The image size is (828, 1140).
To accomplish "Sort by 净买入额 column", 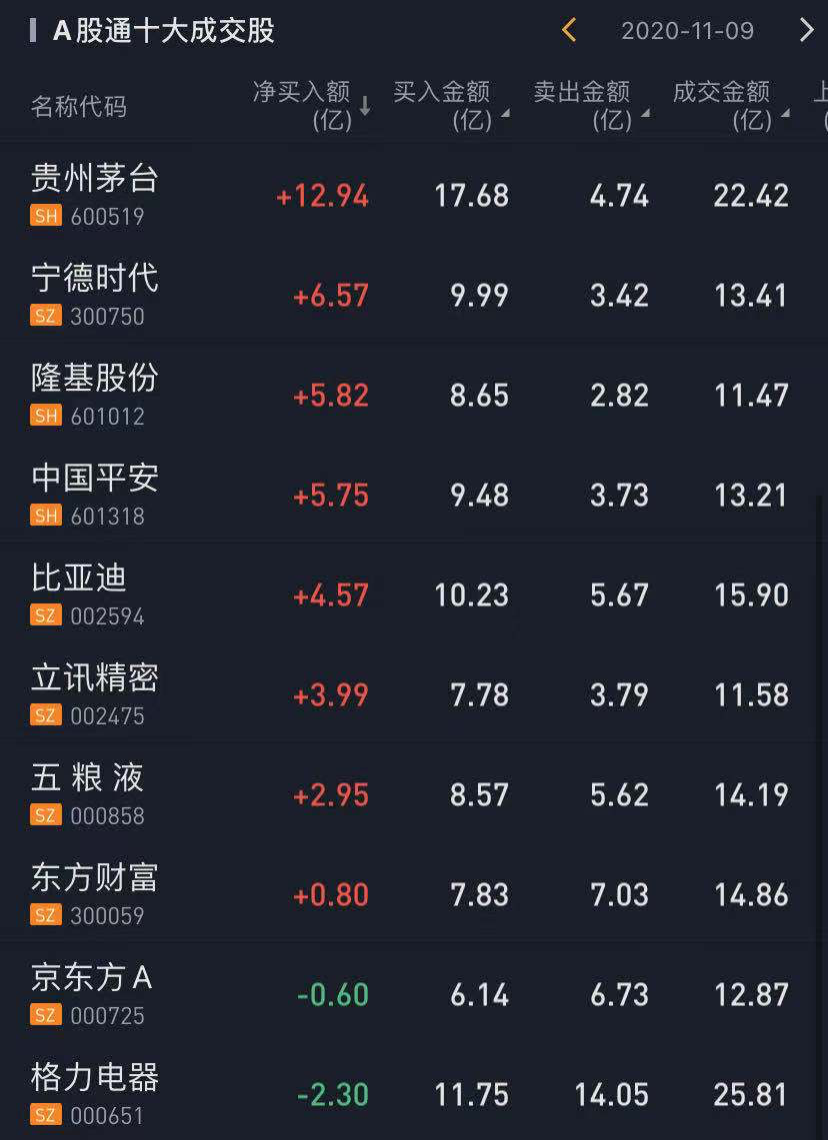I will coord(311,106).
